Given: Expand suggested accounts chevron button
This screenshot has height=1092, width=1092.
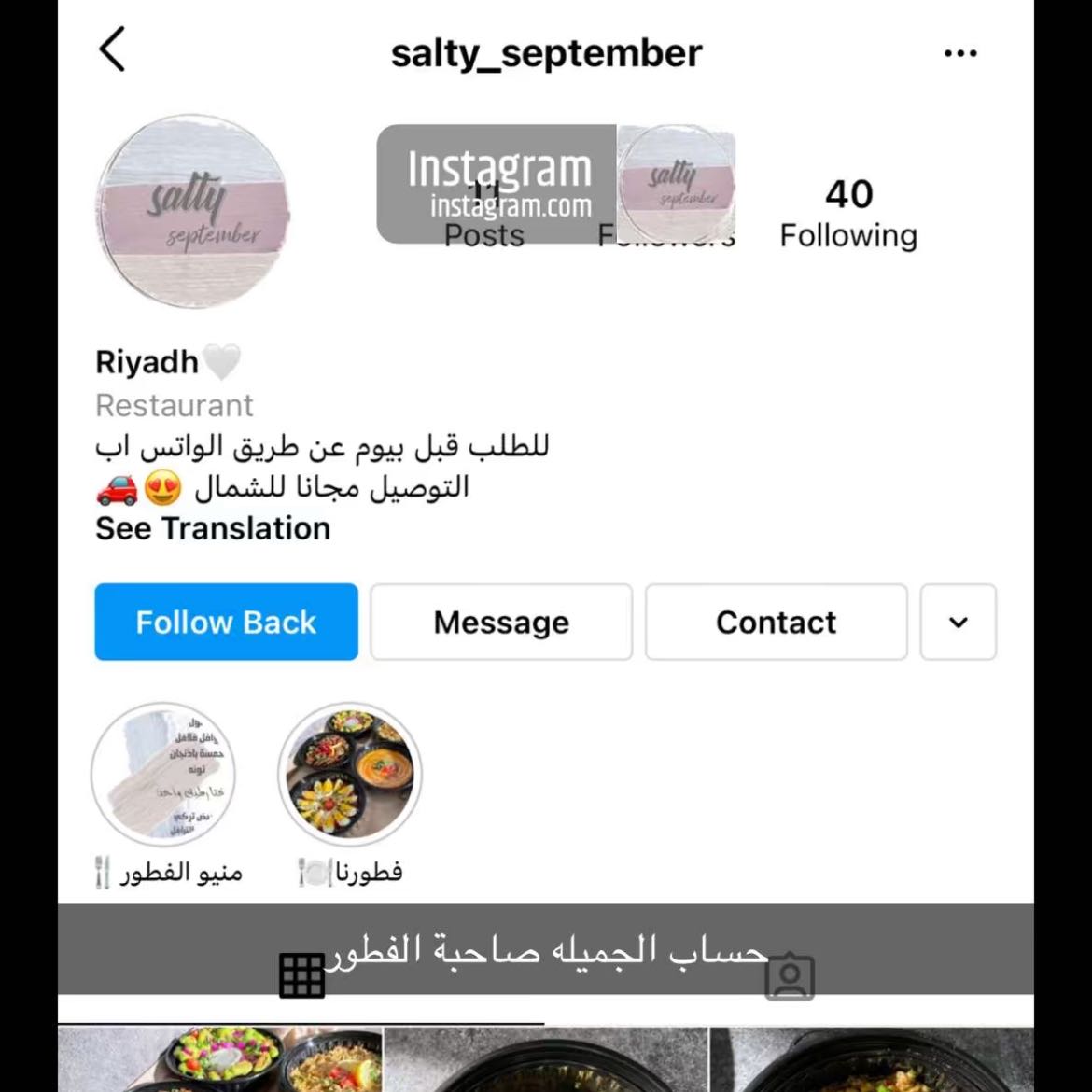Looking at the screenshot, I should tap(958, 622).
